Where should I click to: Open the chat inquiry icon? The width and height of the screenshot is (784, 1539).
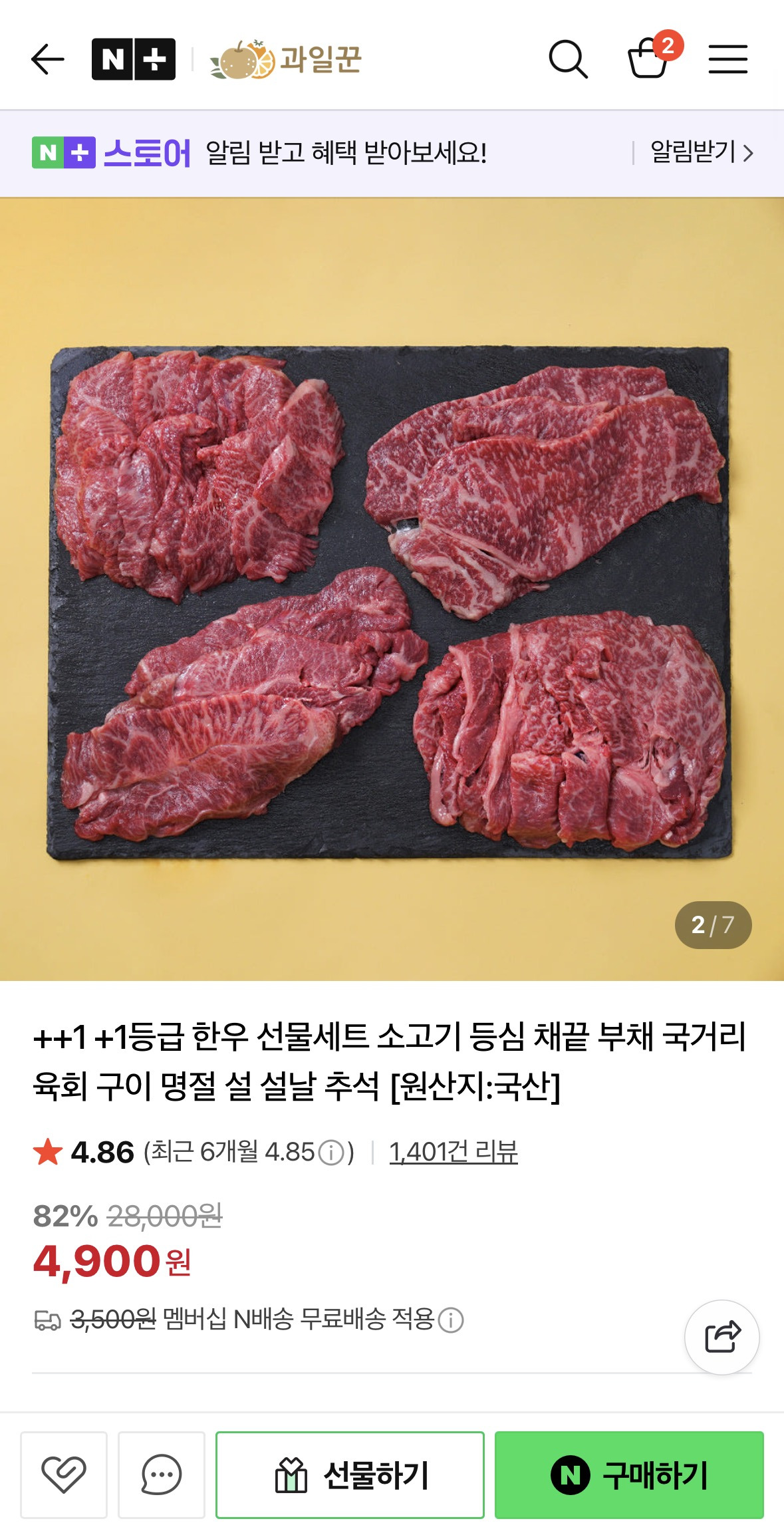point(162,1474)
